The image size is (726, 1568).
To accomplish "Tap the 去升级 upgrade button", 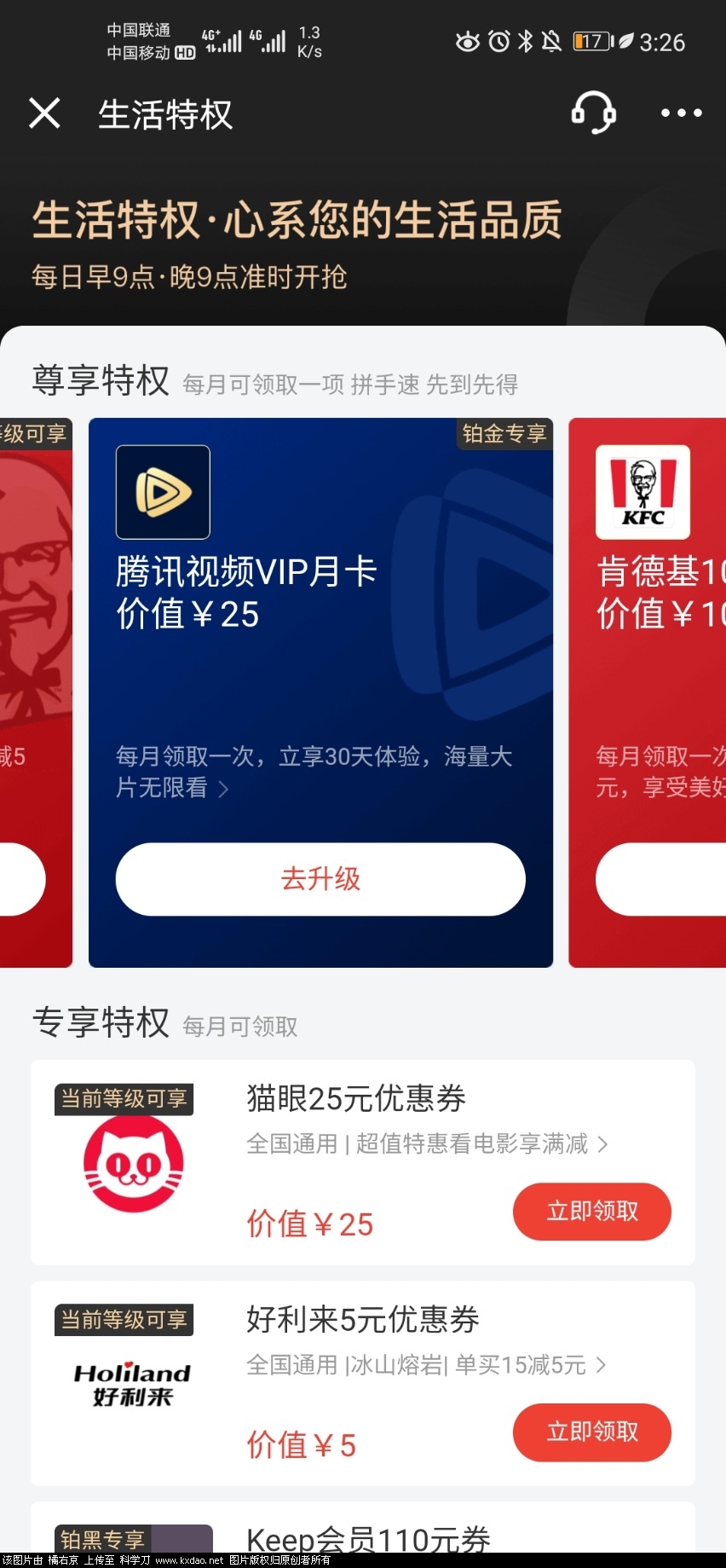I will point(319,880).
